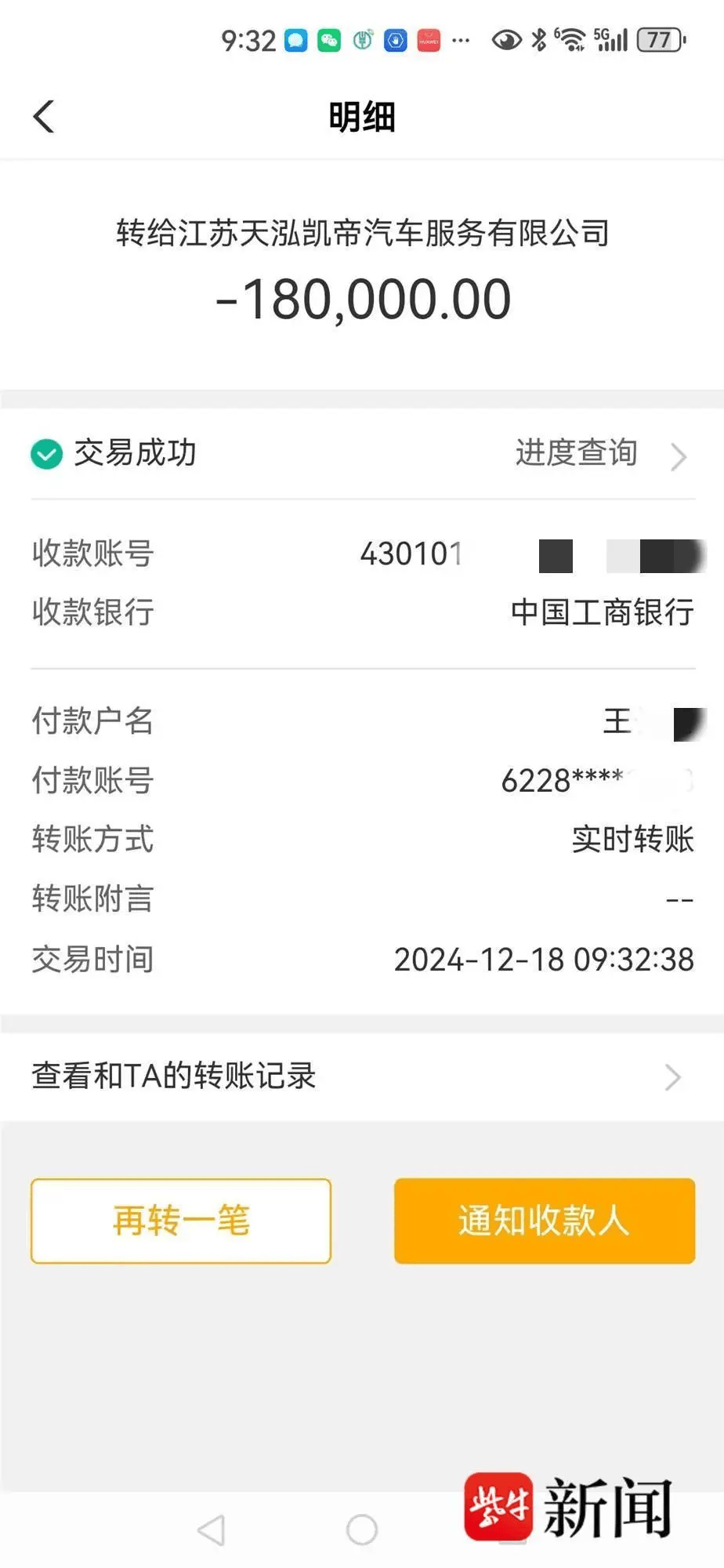The image size is (724, 1568).
Task: Tap the system back triangle
Action: click(211, 1530)
